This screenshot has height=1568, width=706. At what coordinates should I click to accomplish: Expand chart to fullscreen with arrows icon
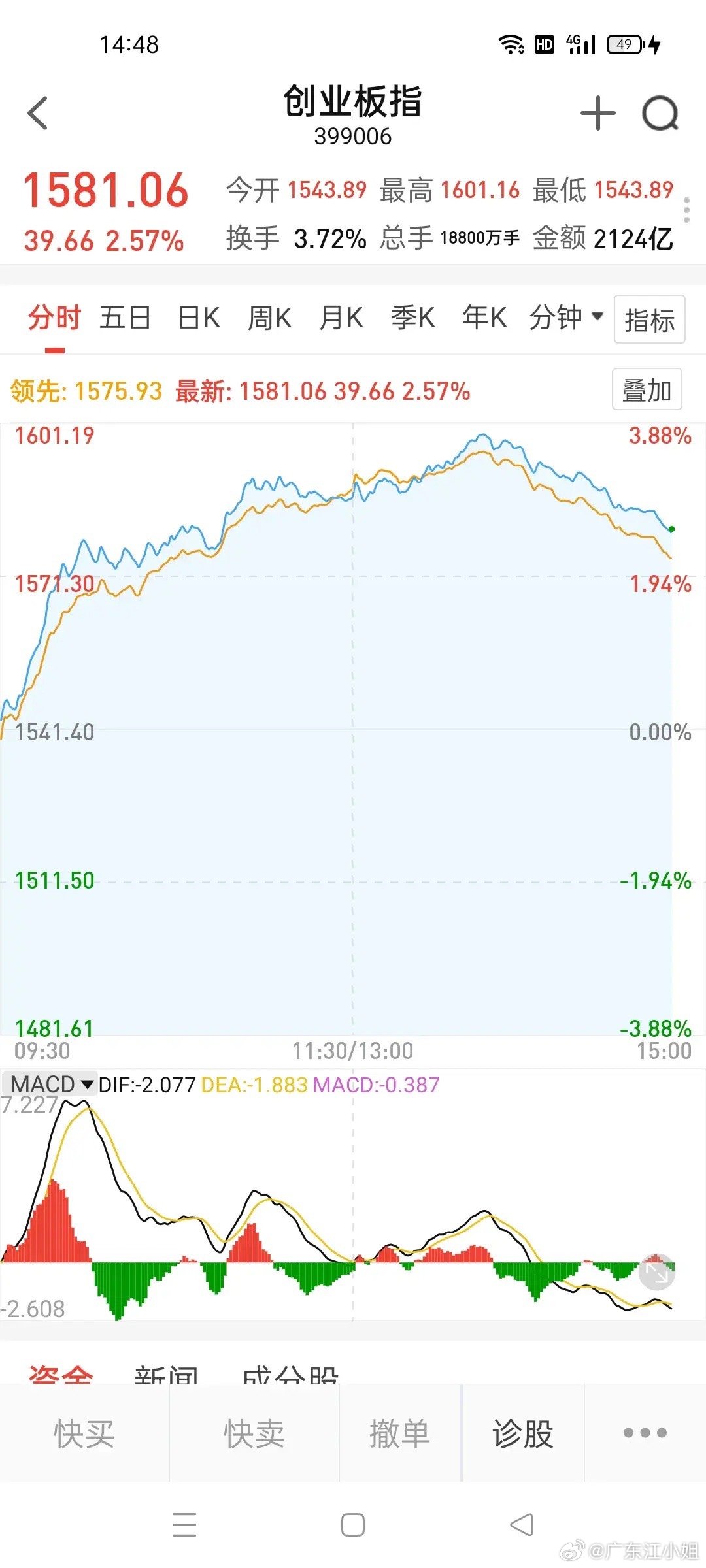pos(656,1271)
